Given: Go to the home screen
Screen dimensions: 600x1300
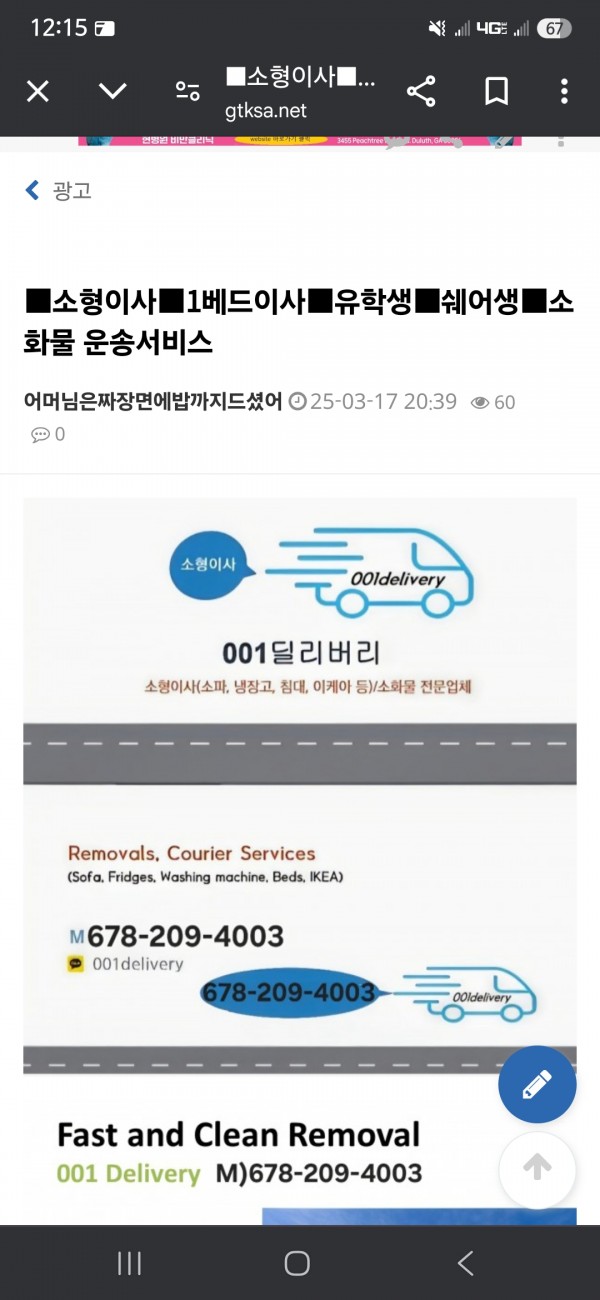Looking at the screenshot, I should [x=297, y=1263].
